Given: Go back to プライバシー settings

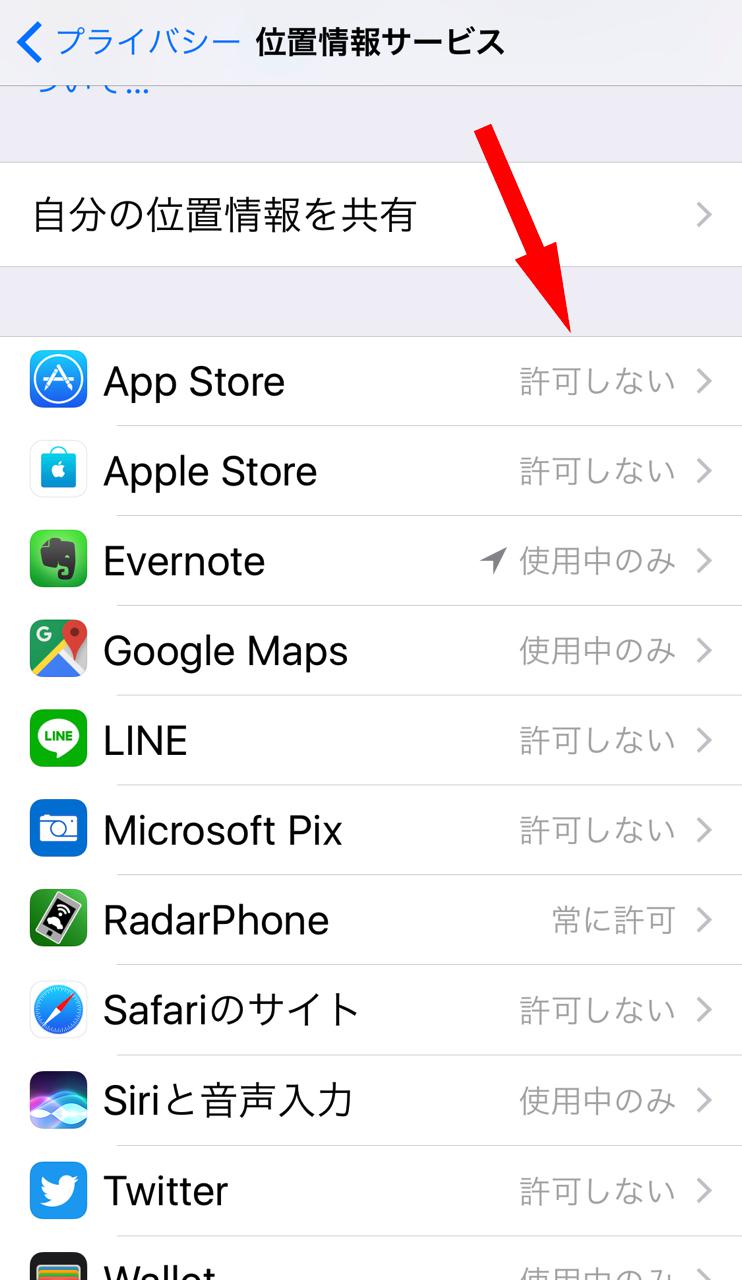Looking at the screenshot, I should (x=128, y=42).
